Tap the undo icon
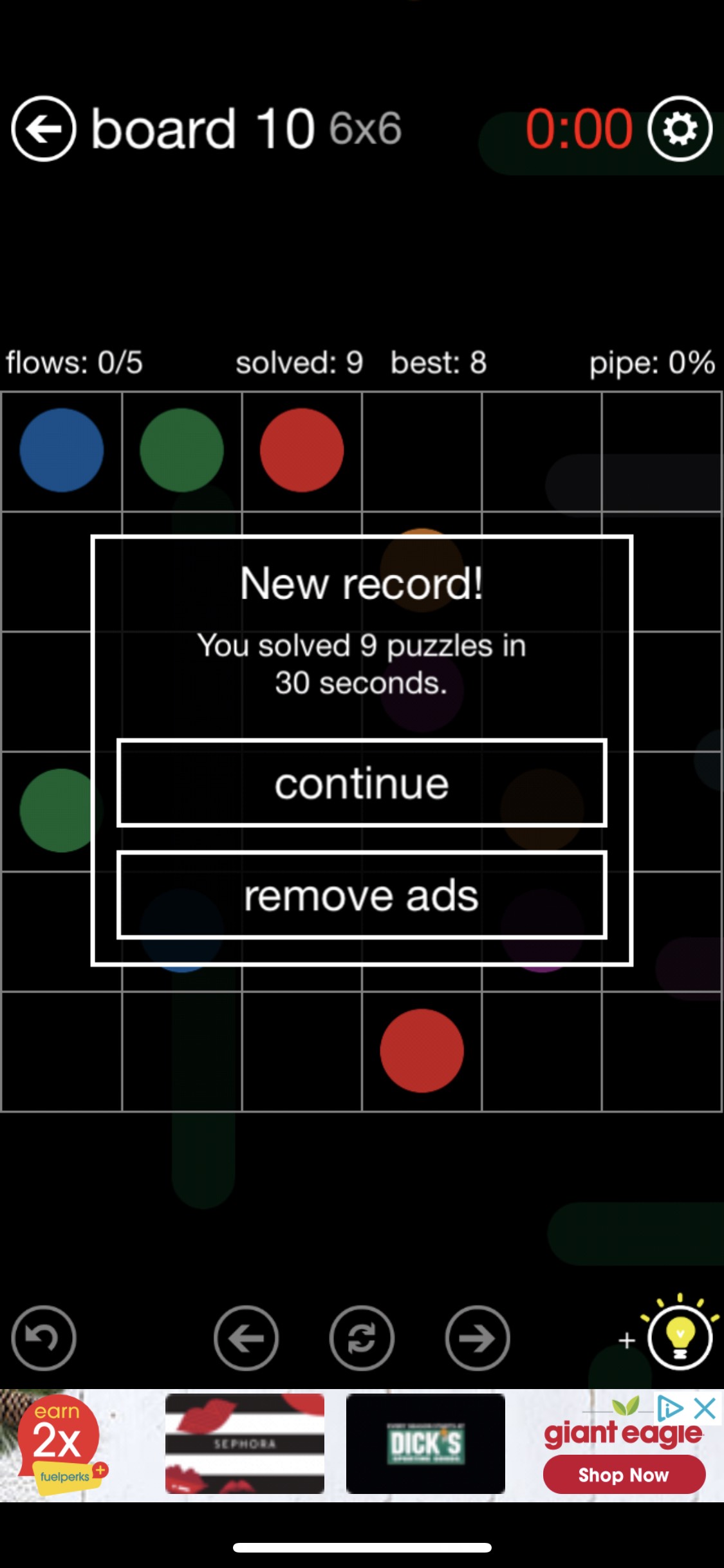The width and height of the screenshot is (724, 1568). (x=44, y=1338)
